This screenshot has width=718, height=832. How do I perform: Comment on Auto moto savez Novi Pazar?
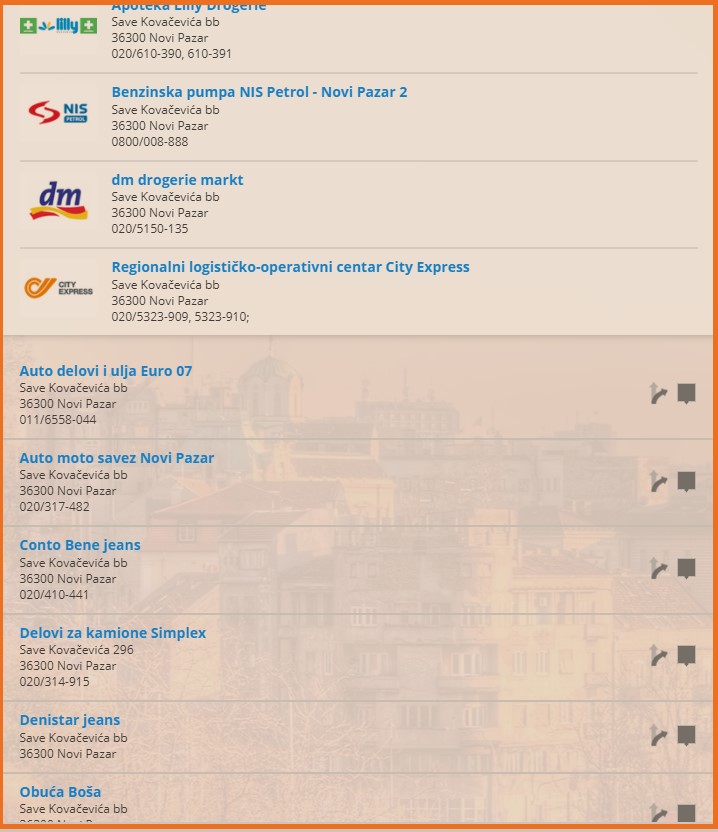click(x=686, y=482)
